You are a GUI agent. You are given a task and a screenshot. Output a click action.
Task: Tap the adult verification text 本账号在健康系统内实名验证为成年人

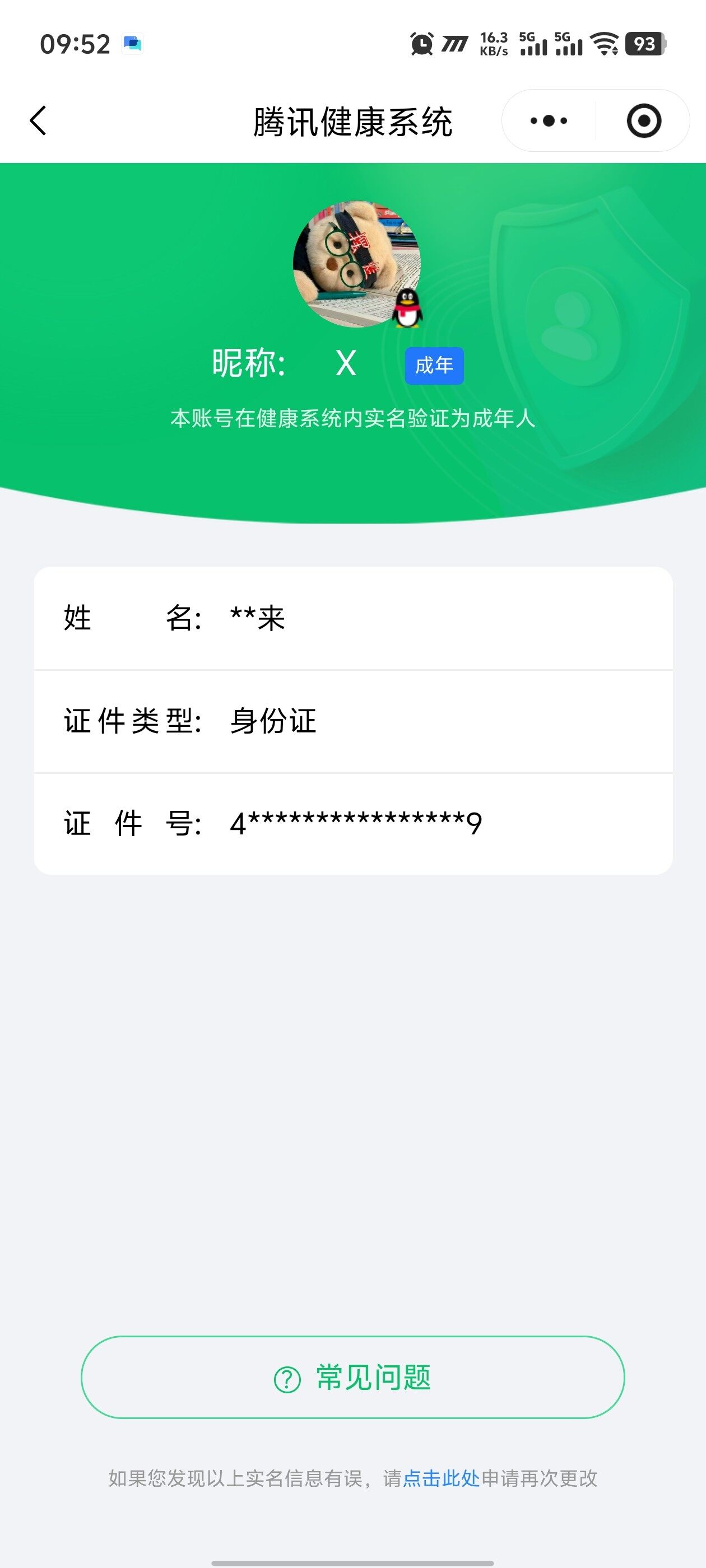click(x=352, y=418)
